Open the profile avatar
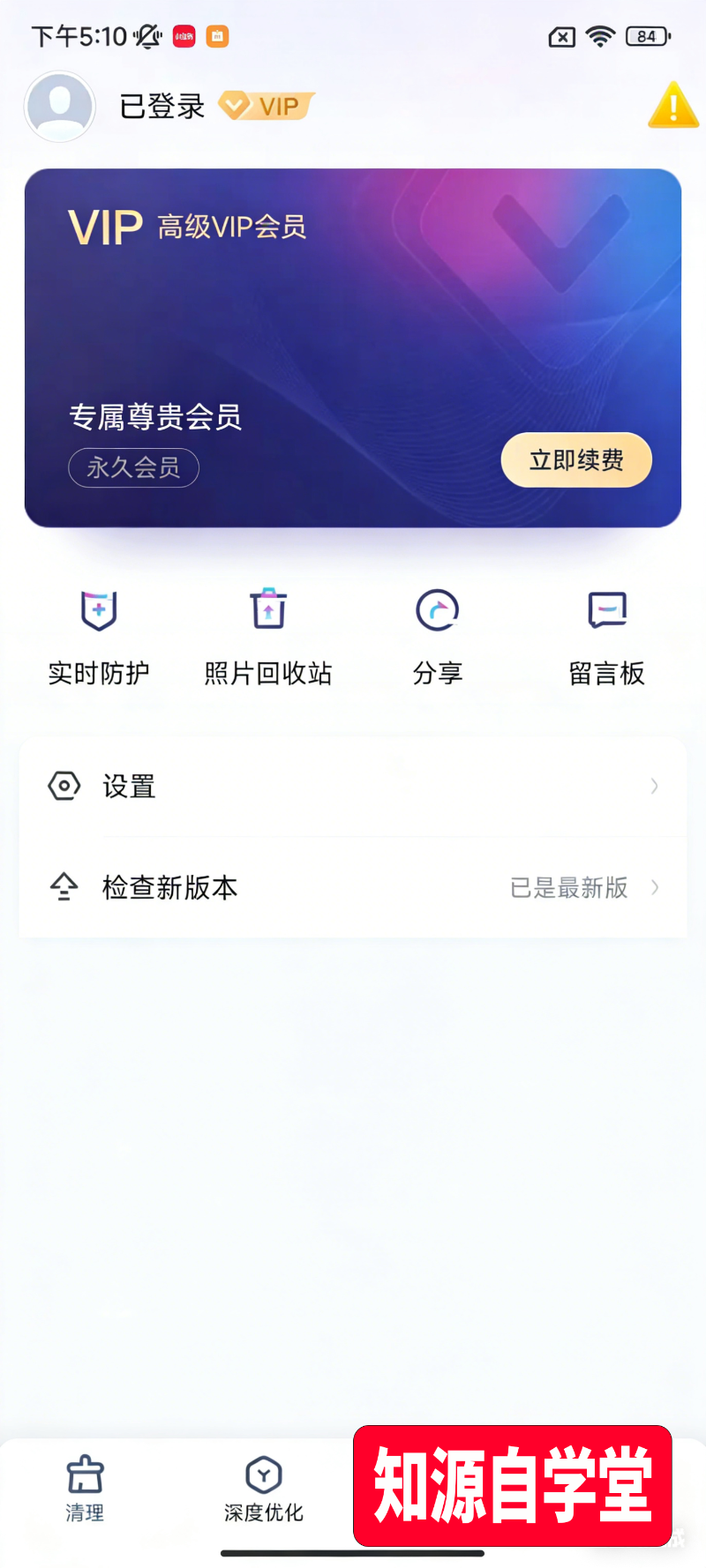The width and height of the screenshot is (706, 1568). tap(60, 107)
